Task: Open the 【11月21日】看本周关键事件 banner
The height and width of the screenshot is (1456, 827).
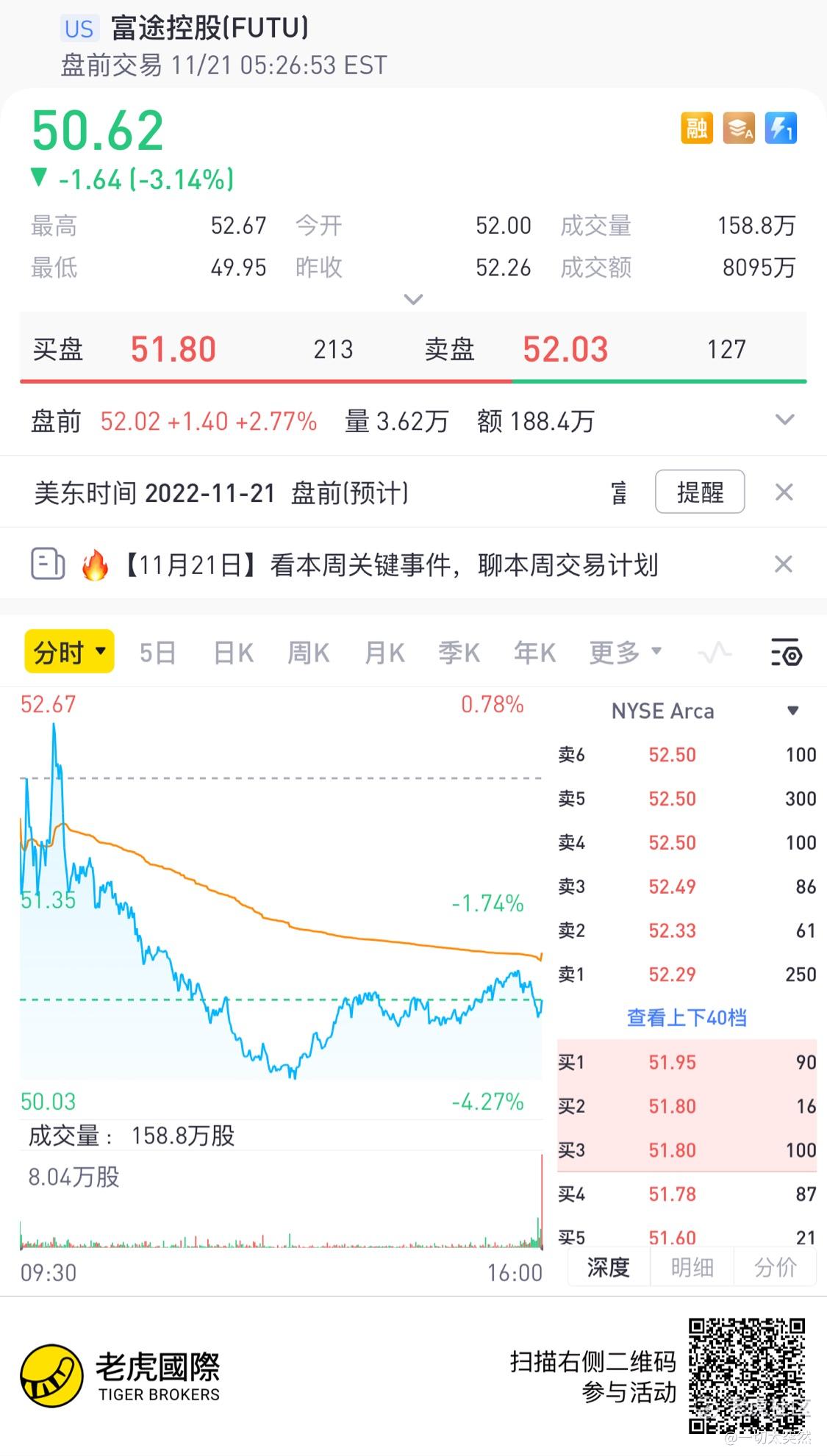Action: click(391, 565)
